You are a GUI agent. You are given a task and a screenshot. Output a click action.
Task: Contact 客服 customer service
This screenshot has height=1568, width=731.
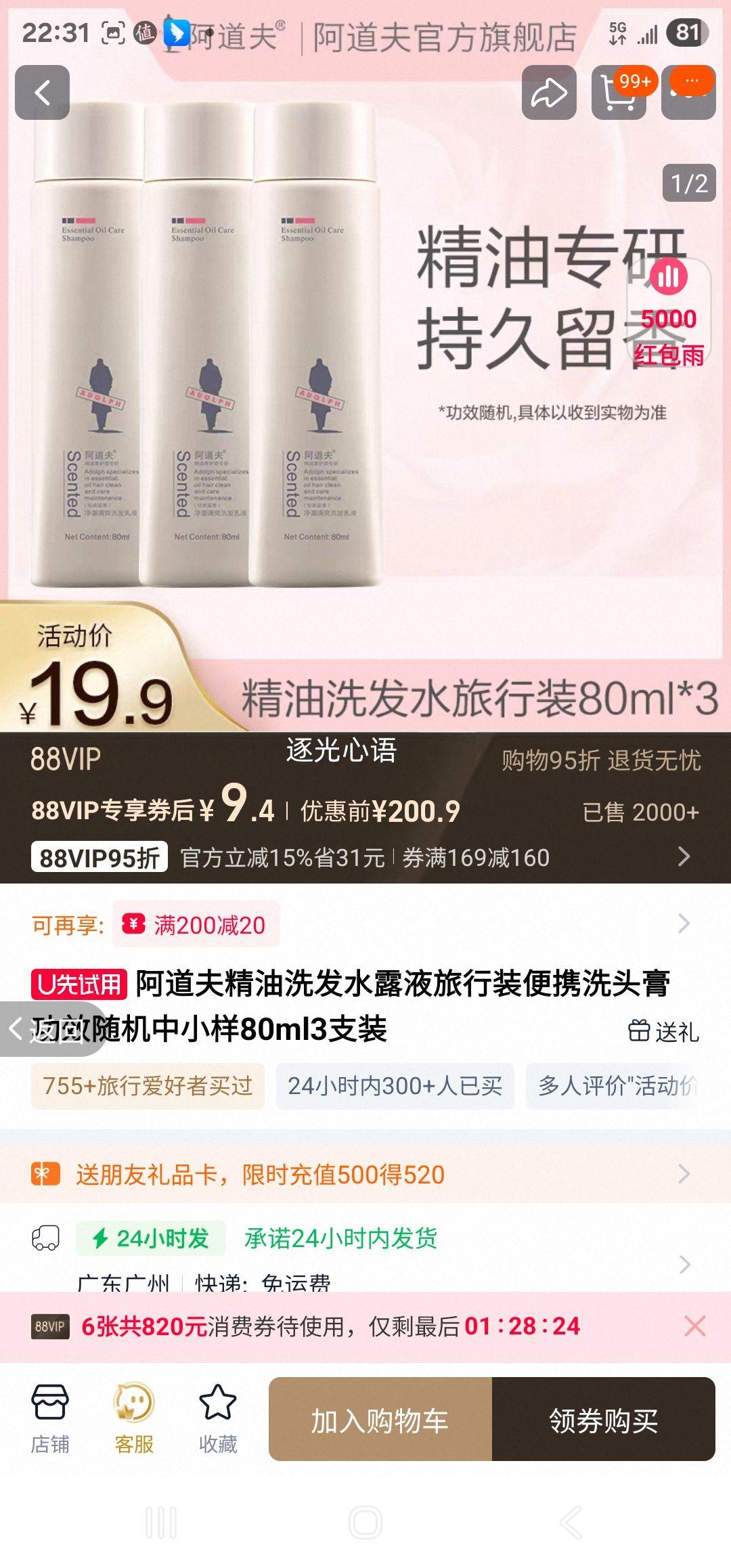tap(134, 1420)
